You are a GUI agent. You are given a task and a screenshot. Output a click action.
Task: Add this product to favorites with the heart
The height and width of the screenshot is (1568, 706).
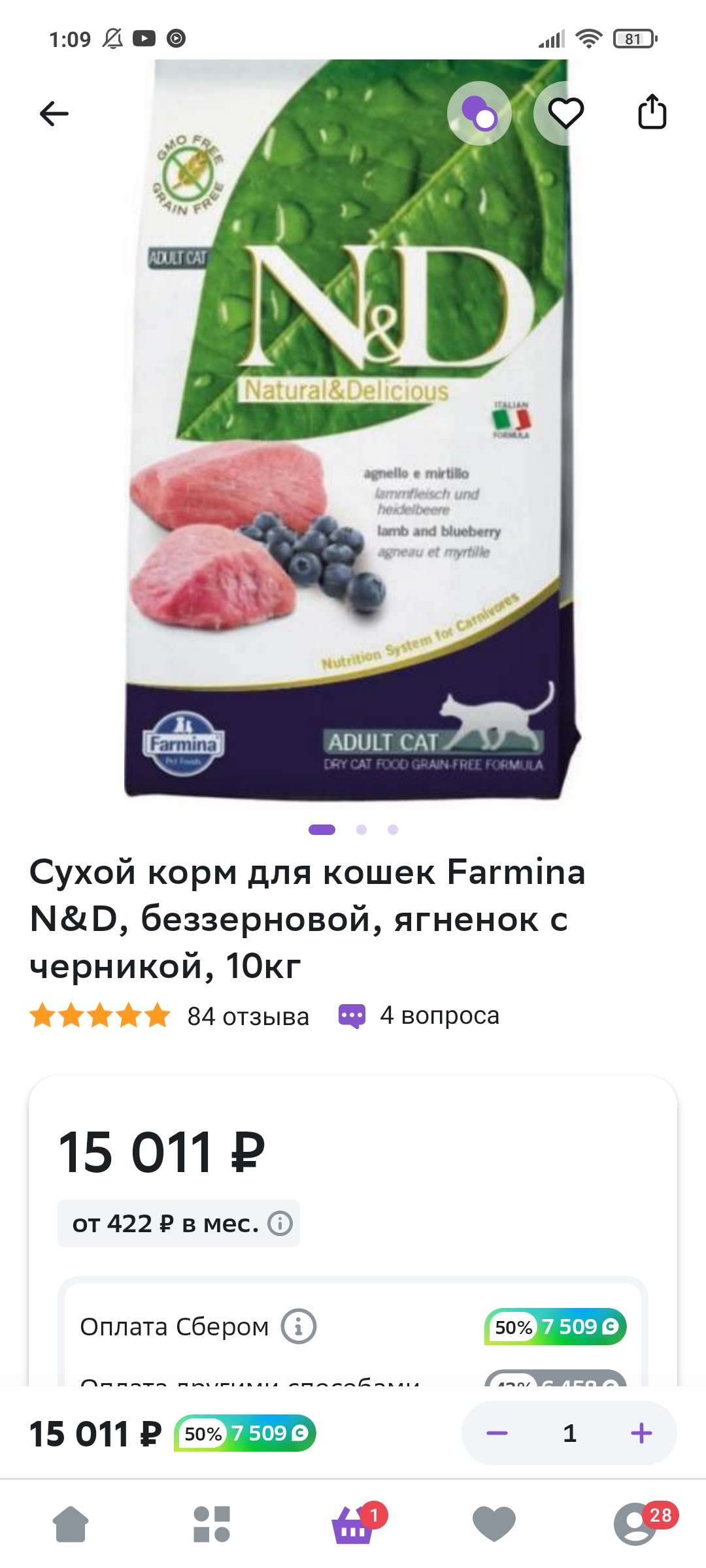(x=565, y=114)
